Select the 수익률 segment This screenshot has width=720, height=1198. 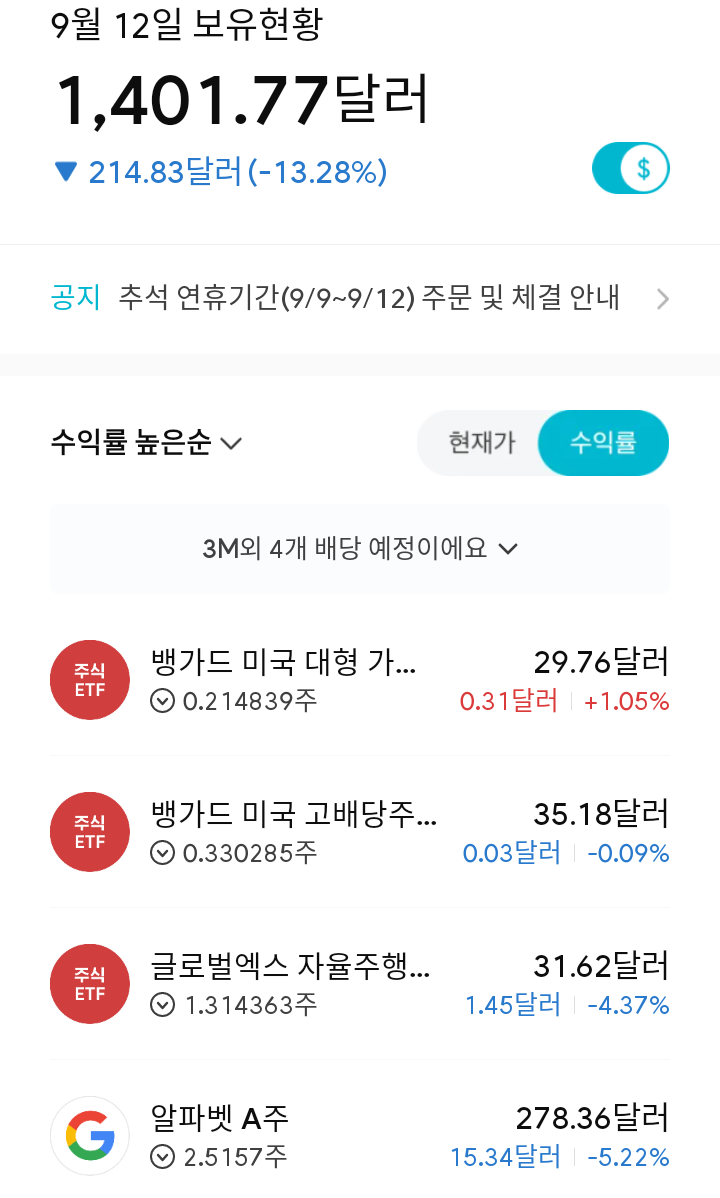coord(603,442)
